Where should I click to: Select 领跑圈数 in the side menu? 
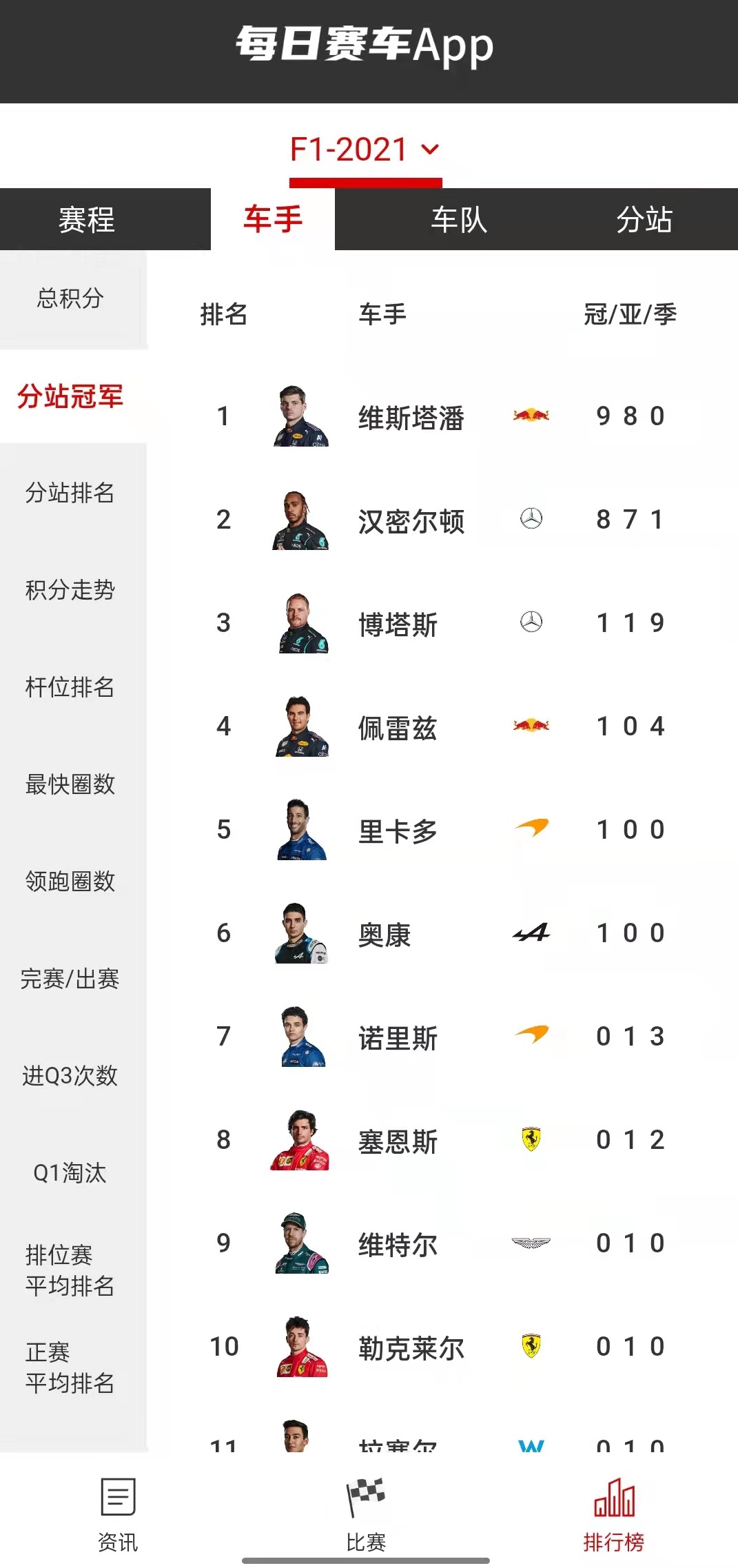point(70,882)
